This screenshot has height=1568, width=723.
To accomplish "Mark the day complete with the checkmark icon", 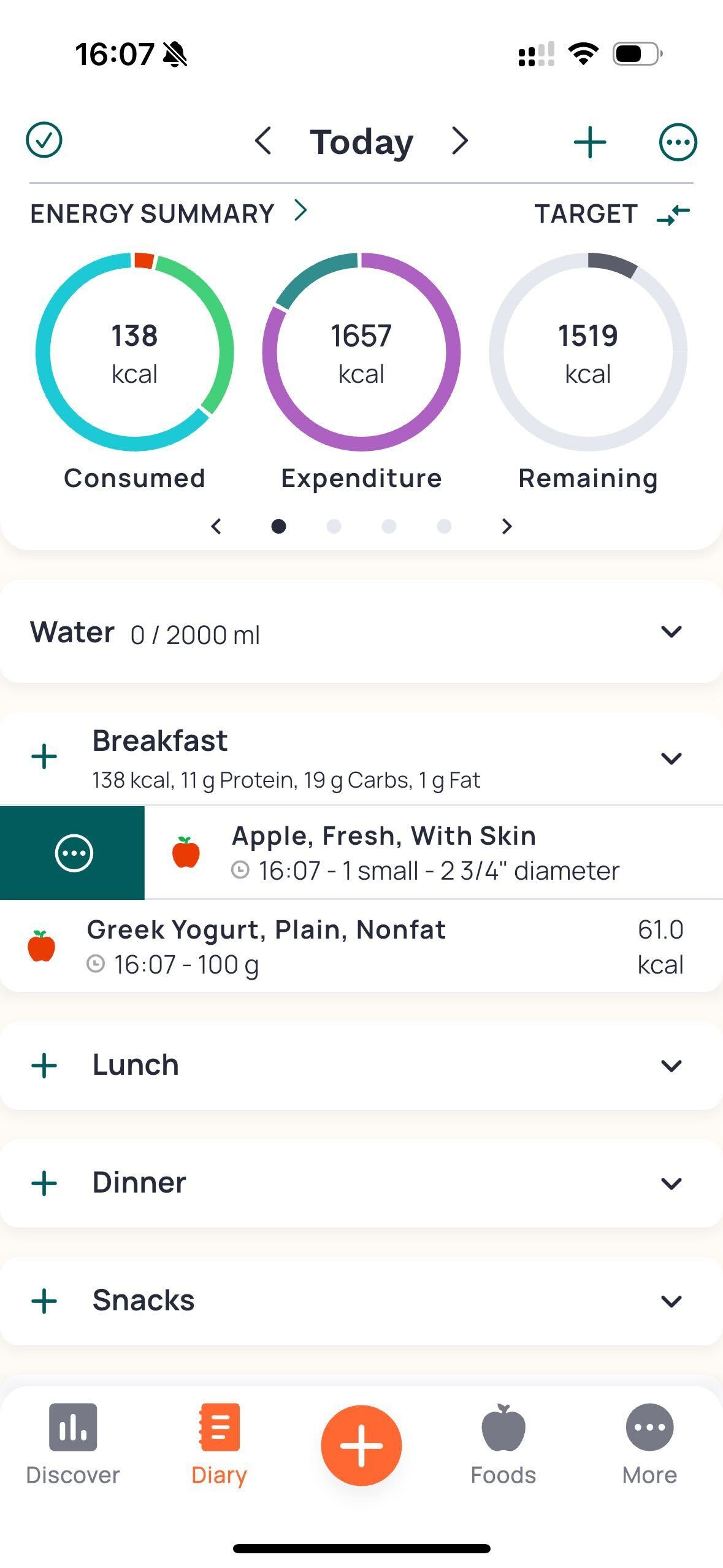I will 44,140.
